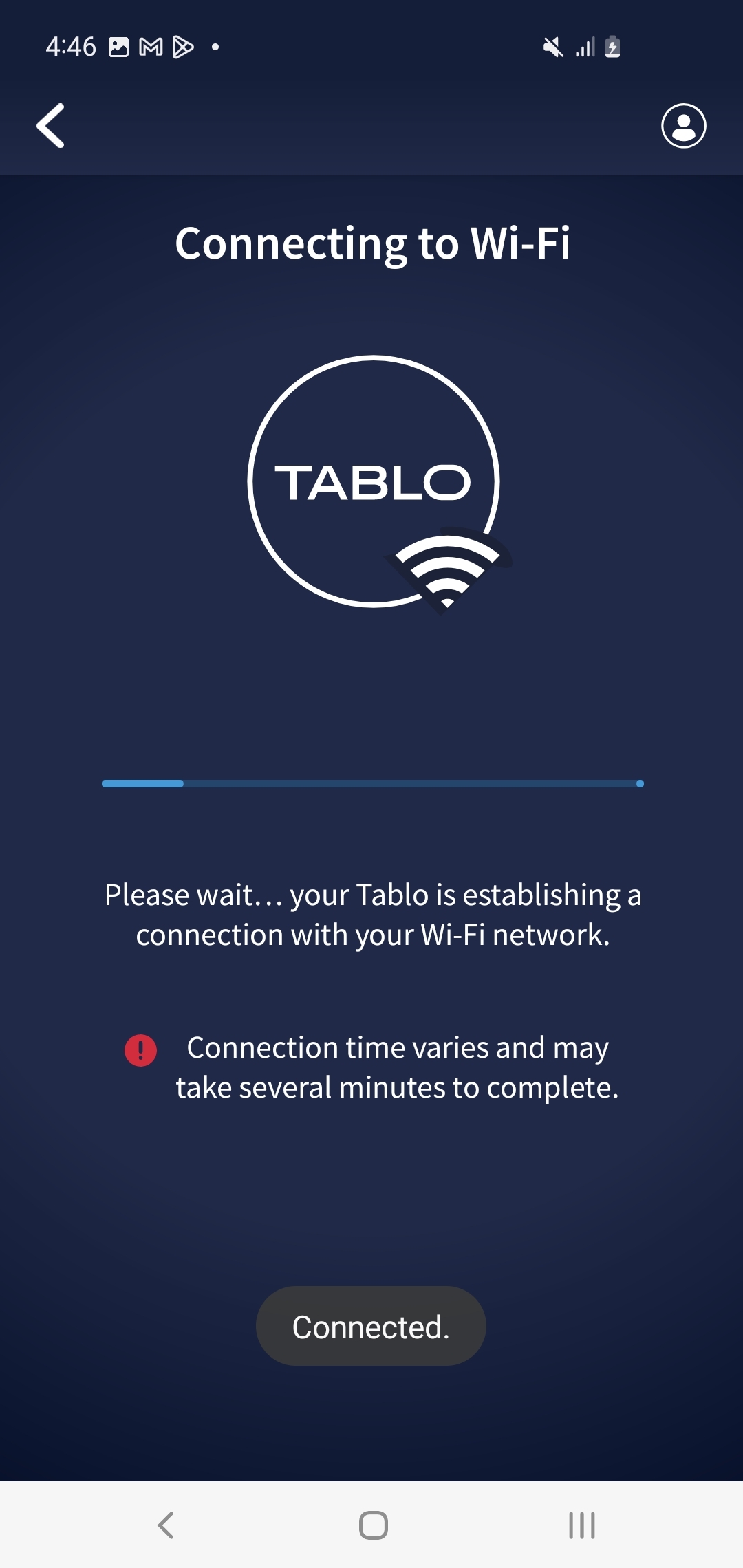The height and width of the screenshot is (1568, 743).
Task: Go back using the top-left arrow
Action: (x=51, y=126)
